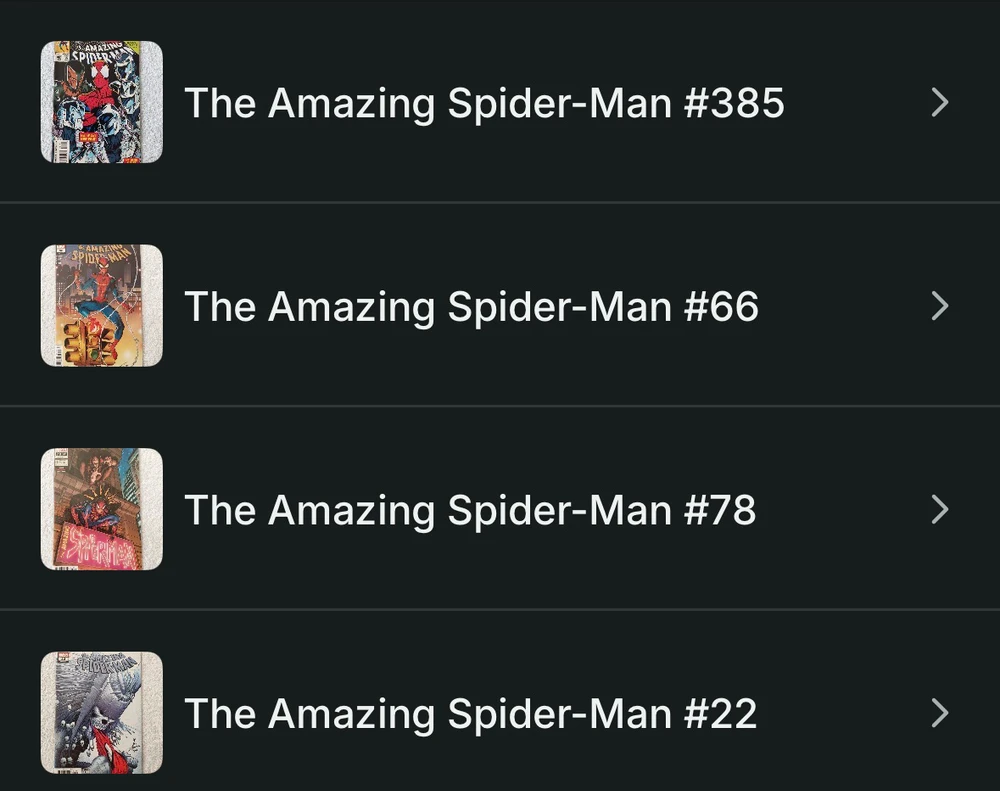Viewport: 1000px width, 791px height.
Task: View The Amazing Spider-Man #78 details
Action: click(470, 510)
